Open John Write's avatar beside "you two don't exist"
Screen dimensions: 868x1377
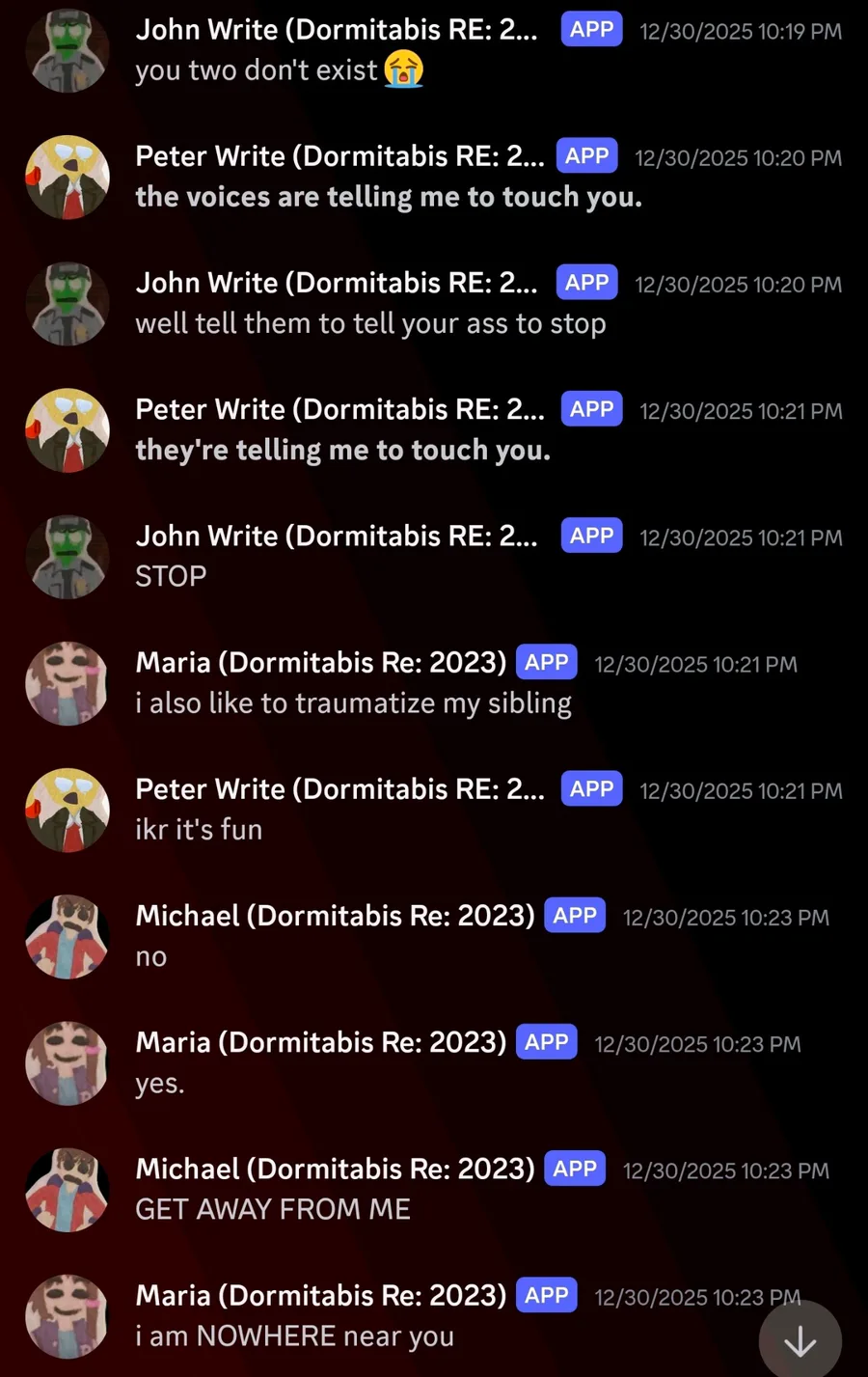pyautogui.click(x=67, y=50)
